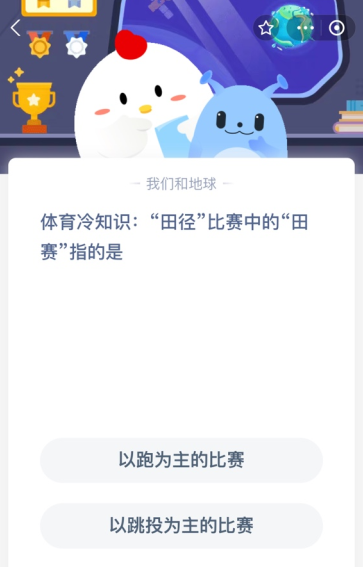Open the three-dot more menu
Viewport: 363px width, 567px height.
pos(305,28)
